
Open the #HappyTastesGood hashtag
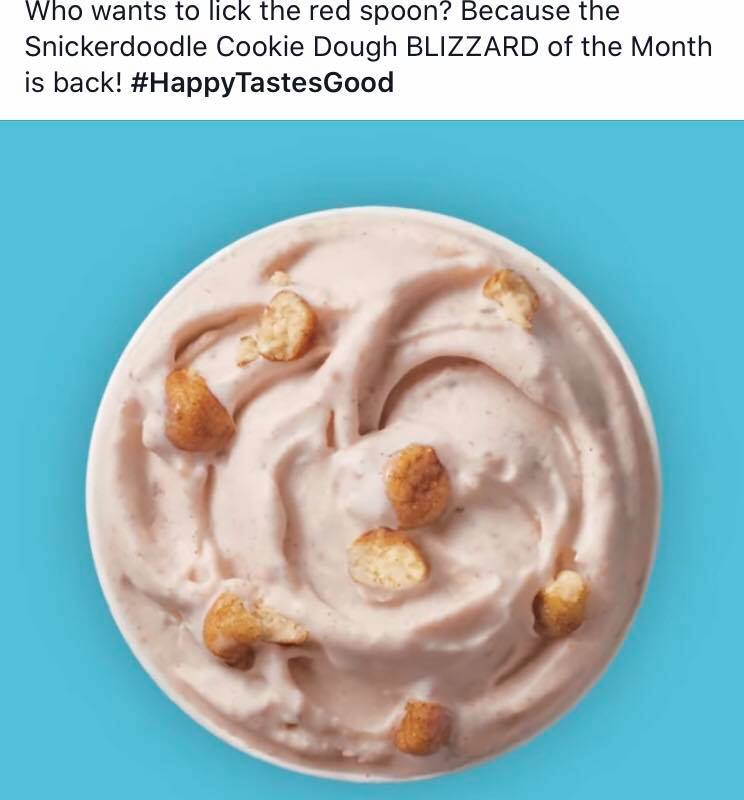coord(262,82)
